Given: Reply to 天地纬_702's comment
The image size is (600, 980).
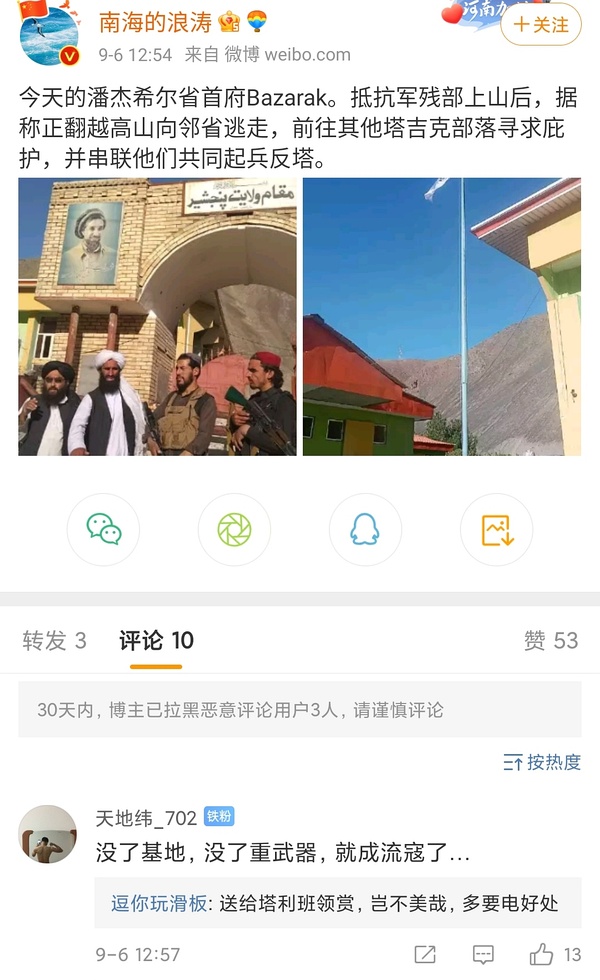Looking at the screenshot, I should click(x=483, y=954).
